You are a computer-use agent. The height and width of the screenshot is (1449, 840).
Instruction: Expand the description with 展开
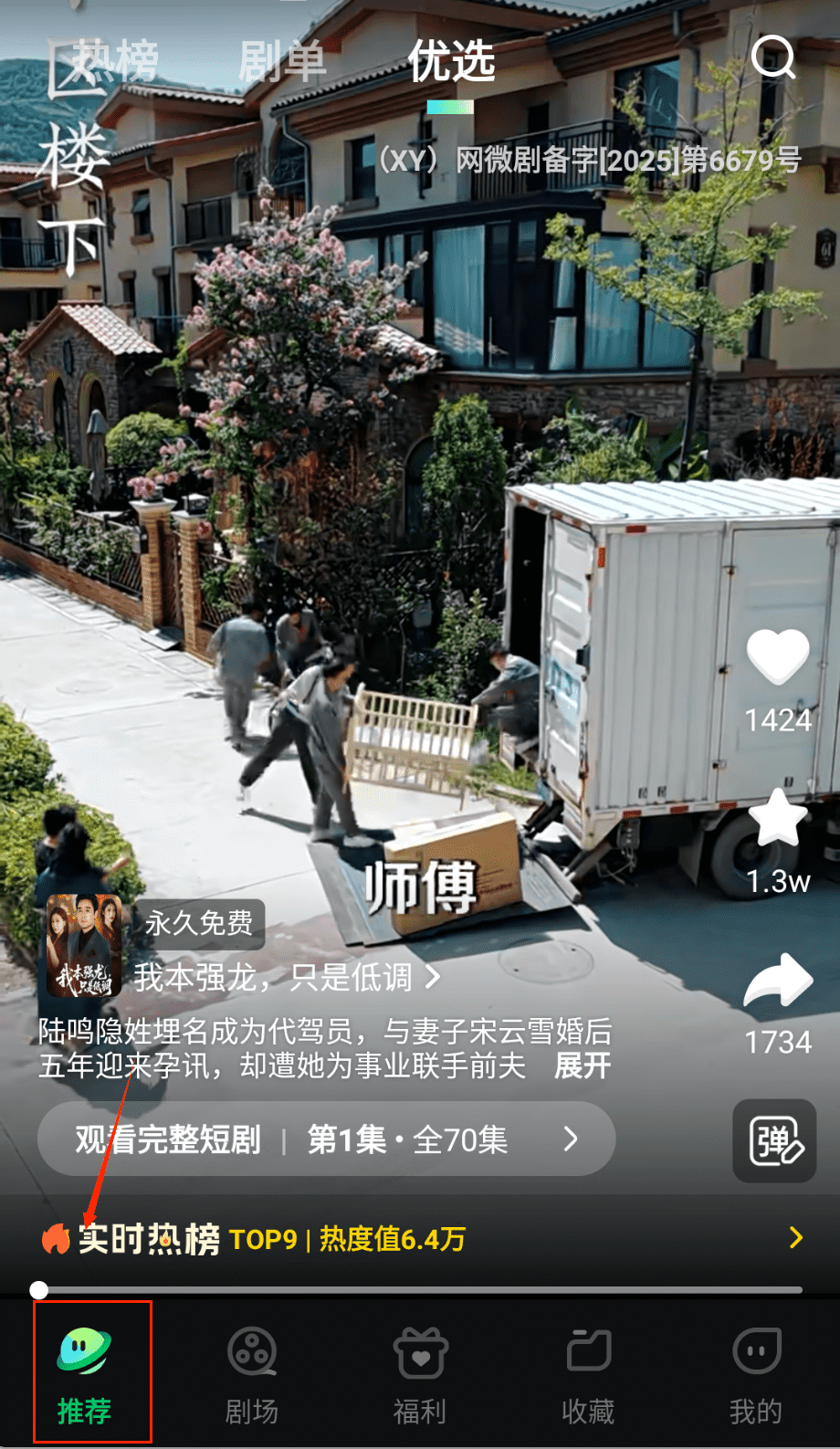583,1066
